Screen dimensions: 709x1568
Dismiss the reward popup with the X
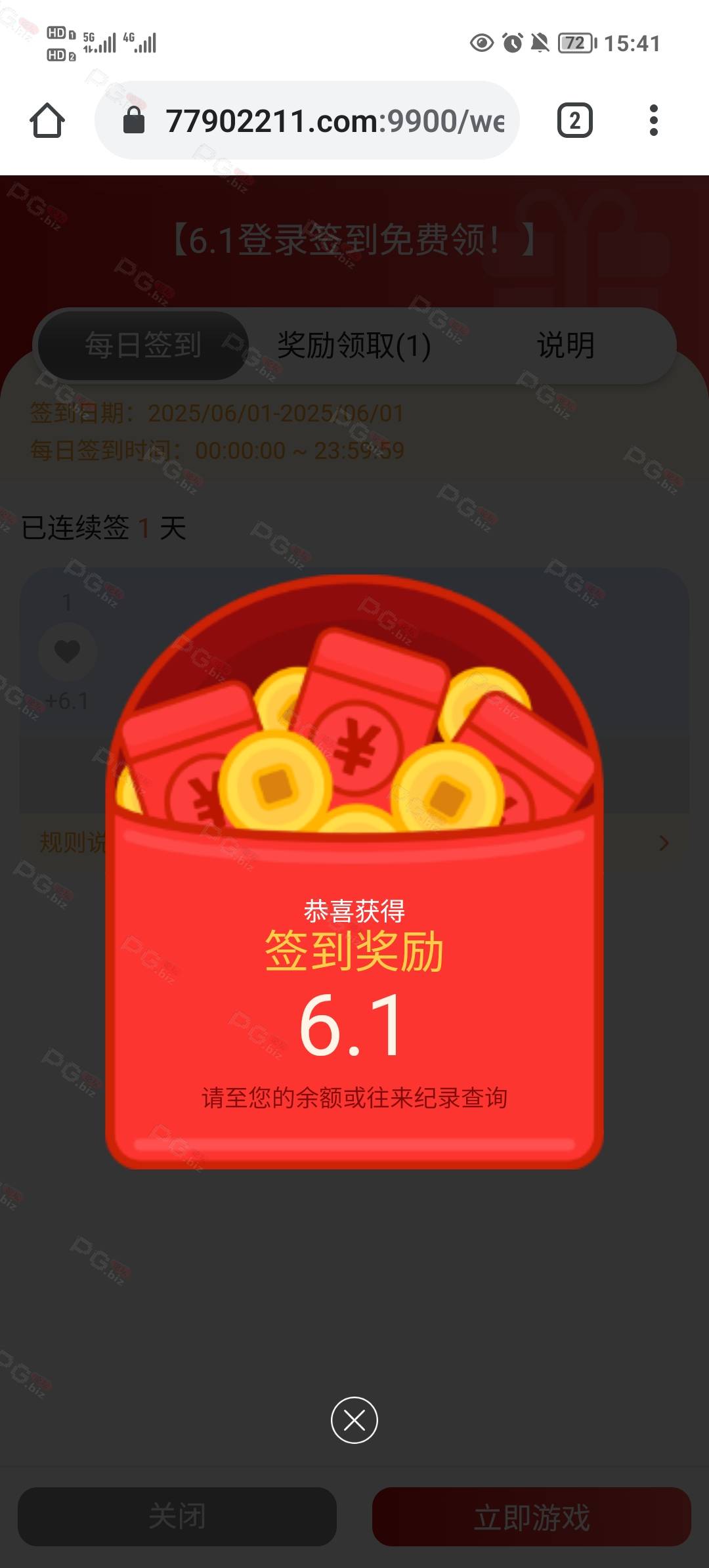tap(354, 1420)
